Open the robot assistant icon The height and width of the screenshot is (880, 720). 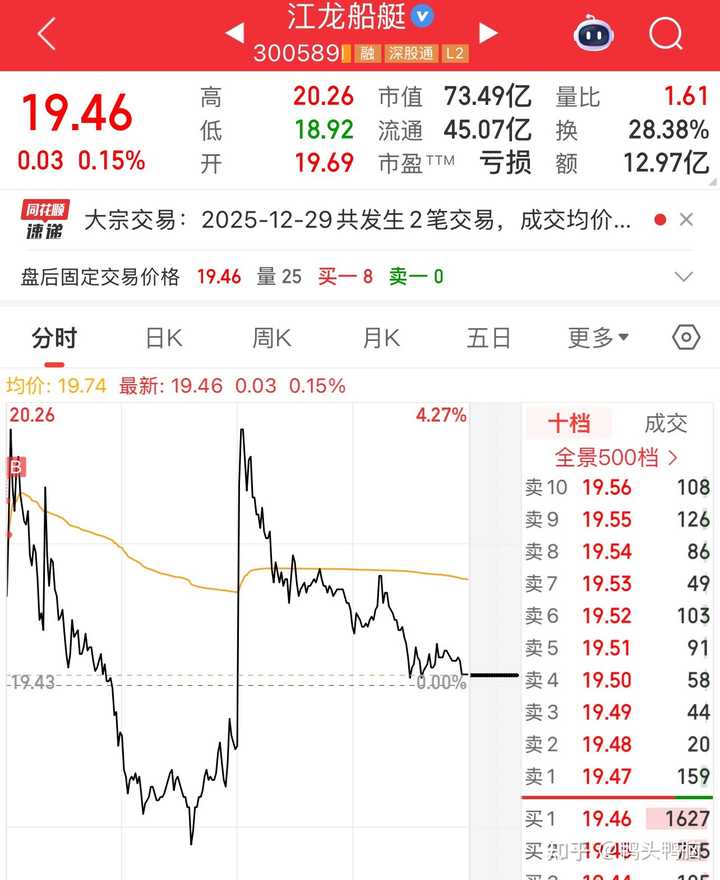tap(594, 34)
